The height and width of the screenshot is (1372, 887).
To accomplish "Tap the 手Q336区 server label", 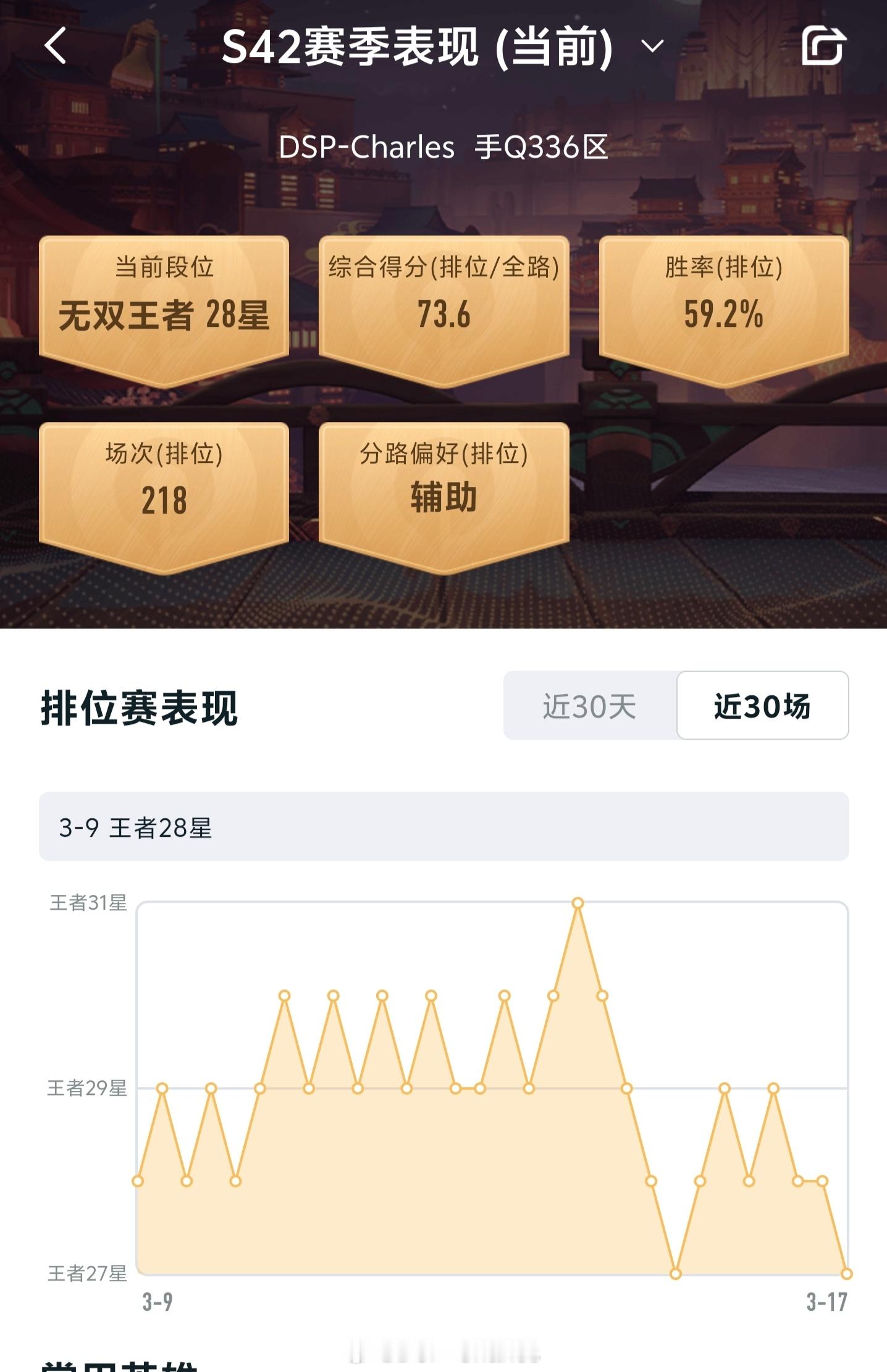I will (x=537, y=147).
